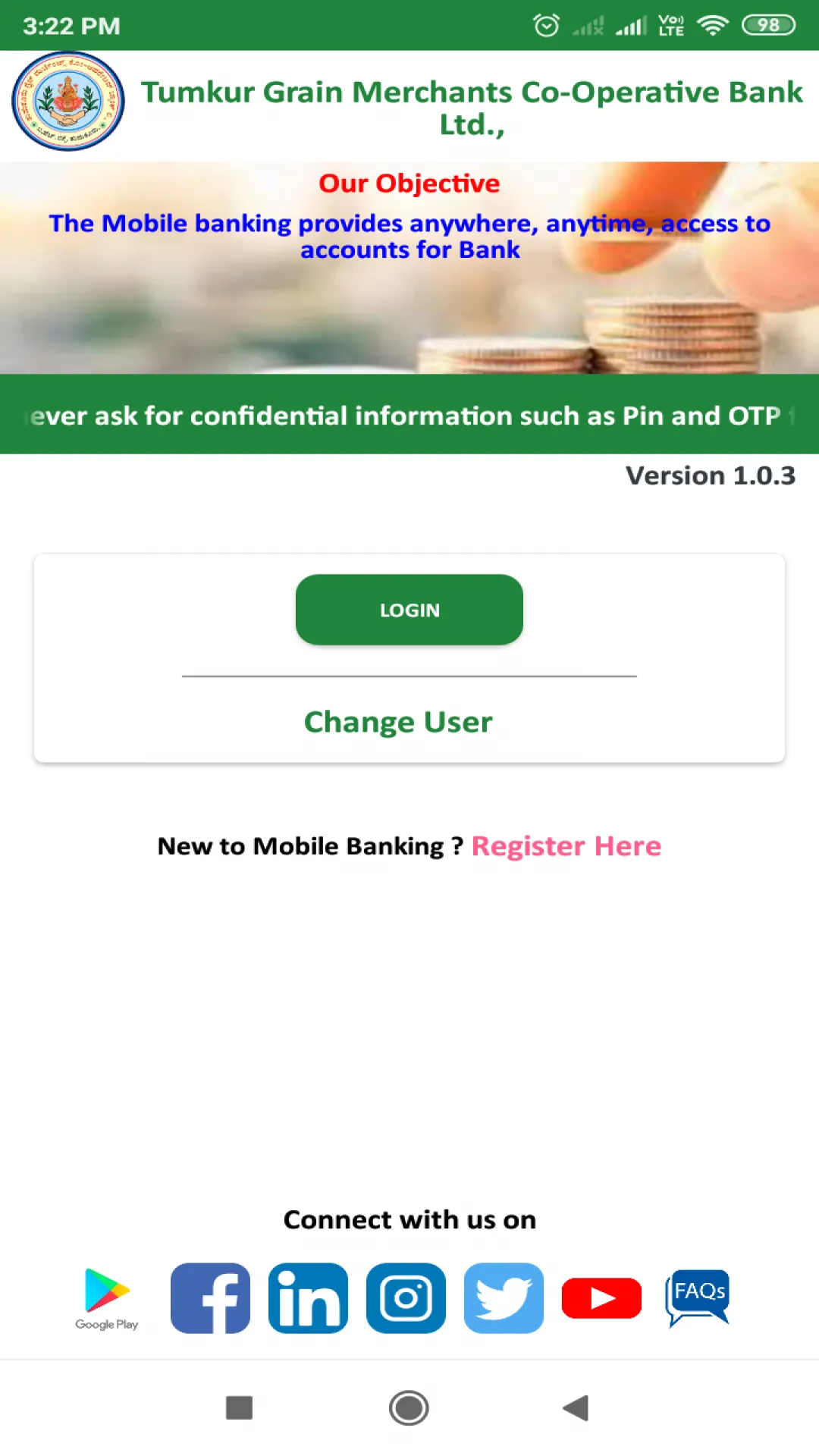Open the YouTube channel icon
Viewport: 819px width, 1456px height.
click(601, 1298)
